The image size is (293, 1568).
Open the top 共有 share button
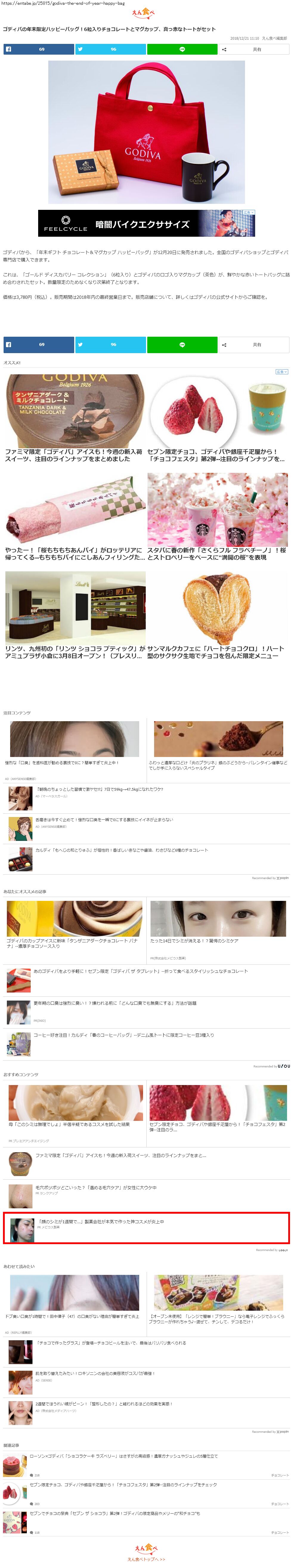tap(254, 49)
